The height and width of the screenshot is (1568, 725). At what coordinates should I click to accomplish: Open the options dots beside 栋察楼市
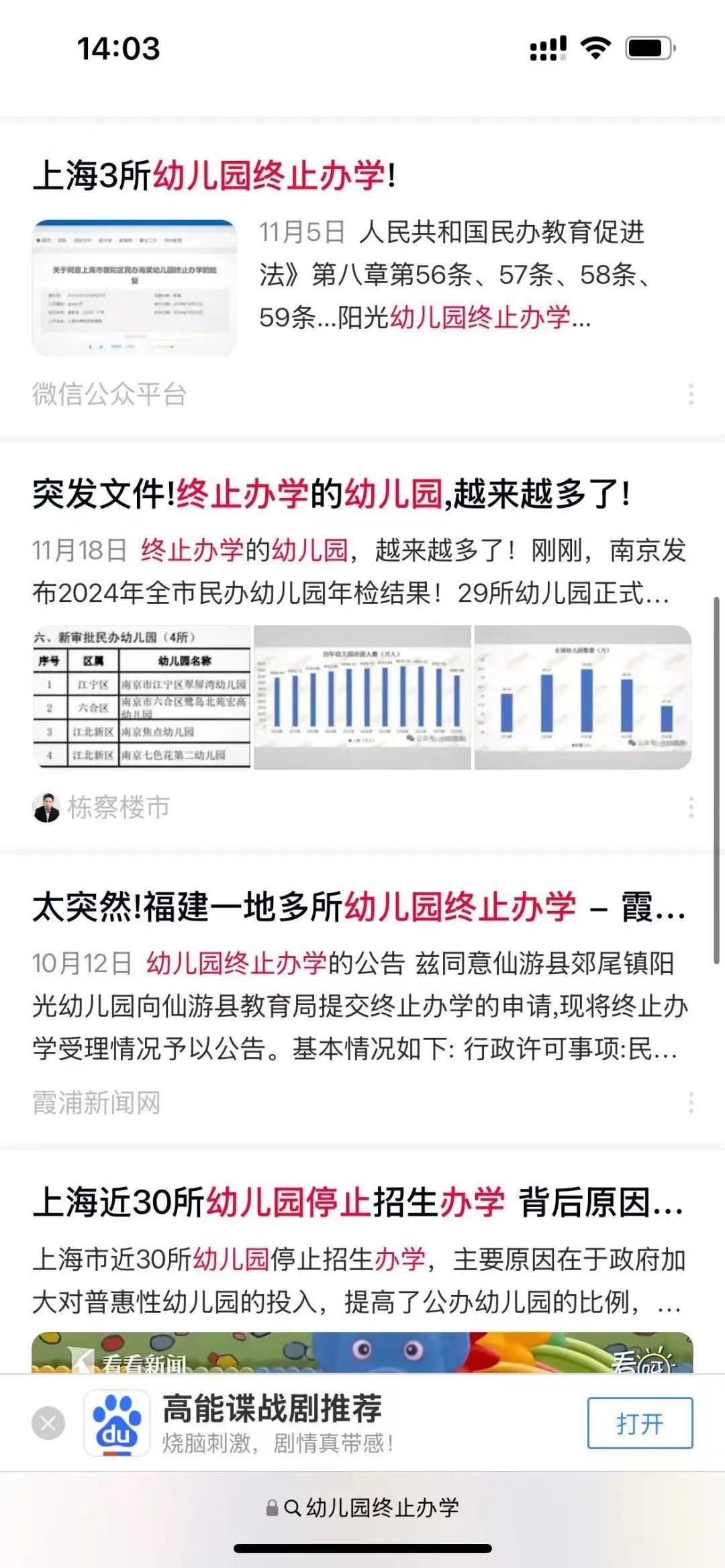pos(691,807)
